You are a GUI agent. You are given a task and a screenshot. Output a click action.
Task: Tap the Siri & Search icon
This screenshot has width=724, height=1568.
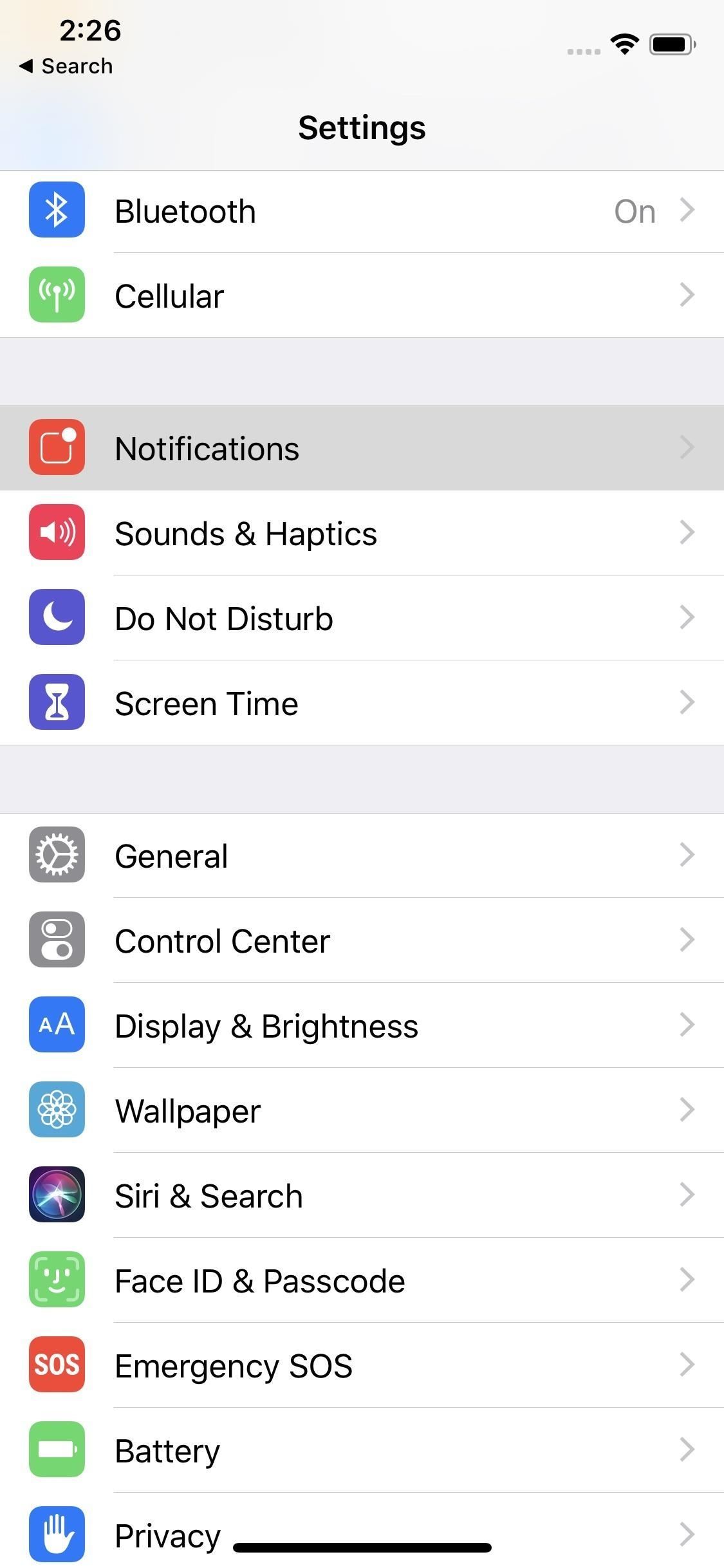point(57,1195)
